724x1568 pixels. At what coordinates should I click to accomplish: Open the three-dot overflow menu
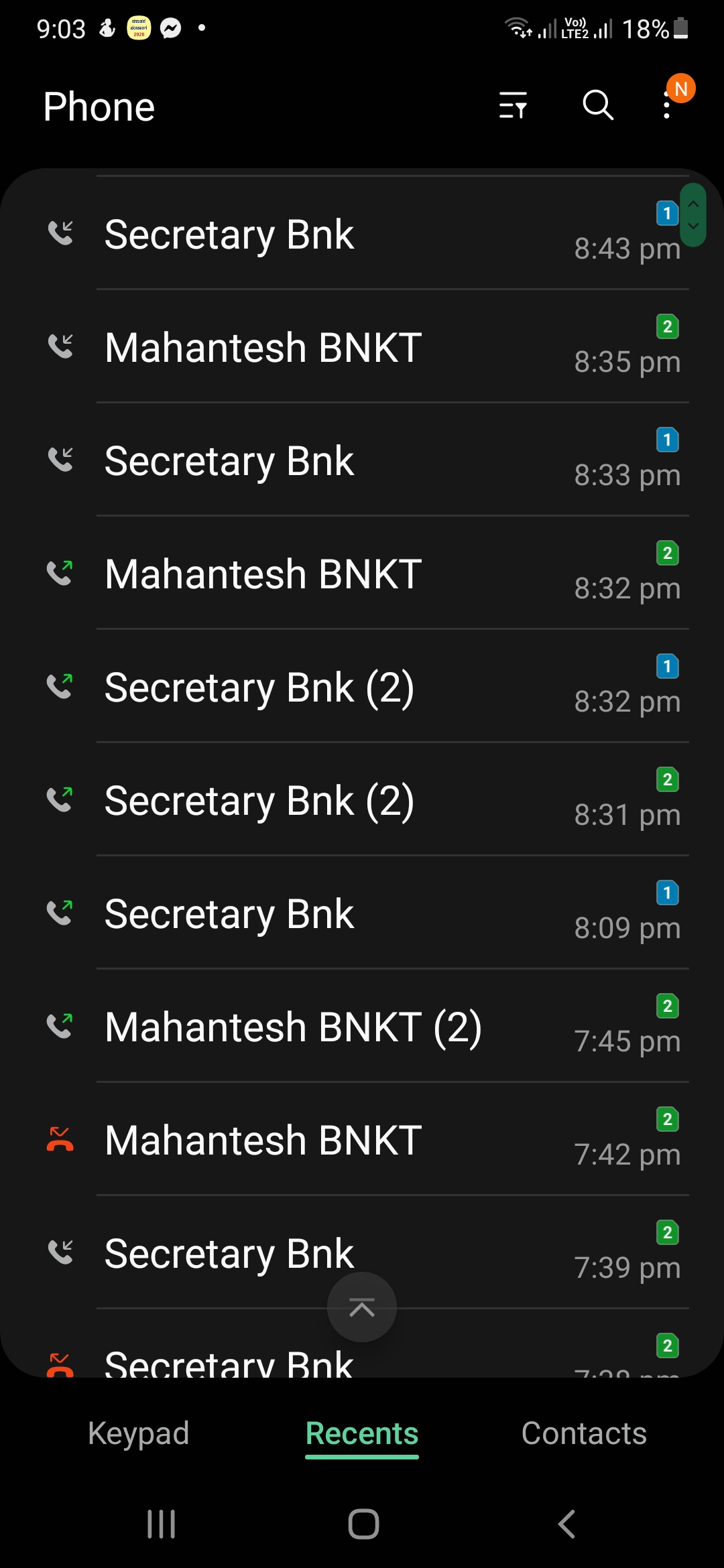[x=667, y=106]
